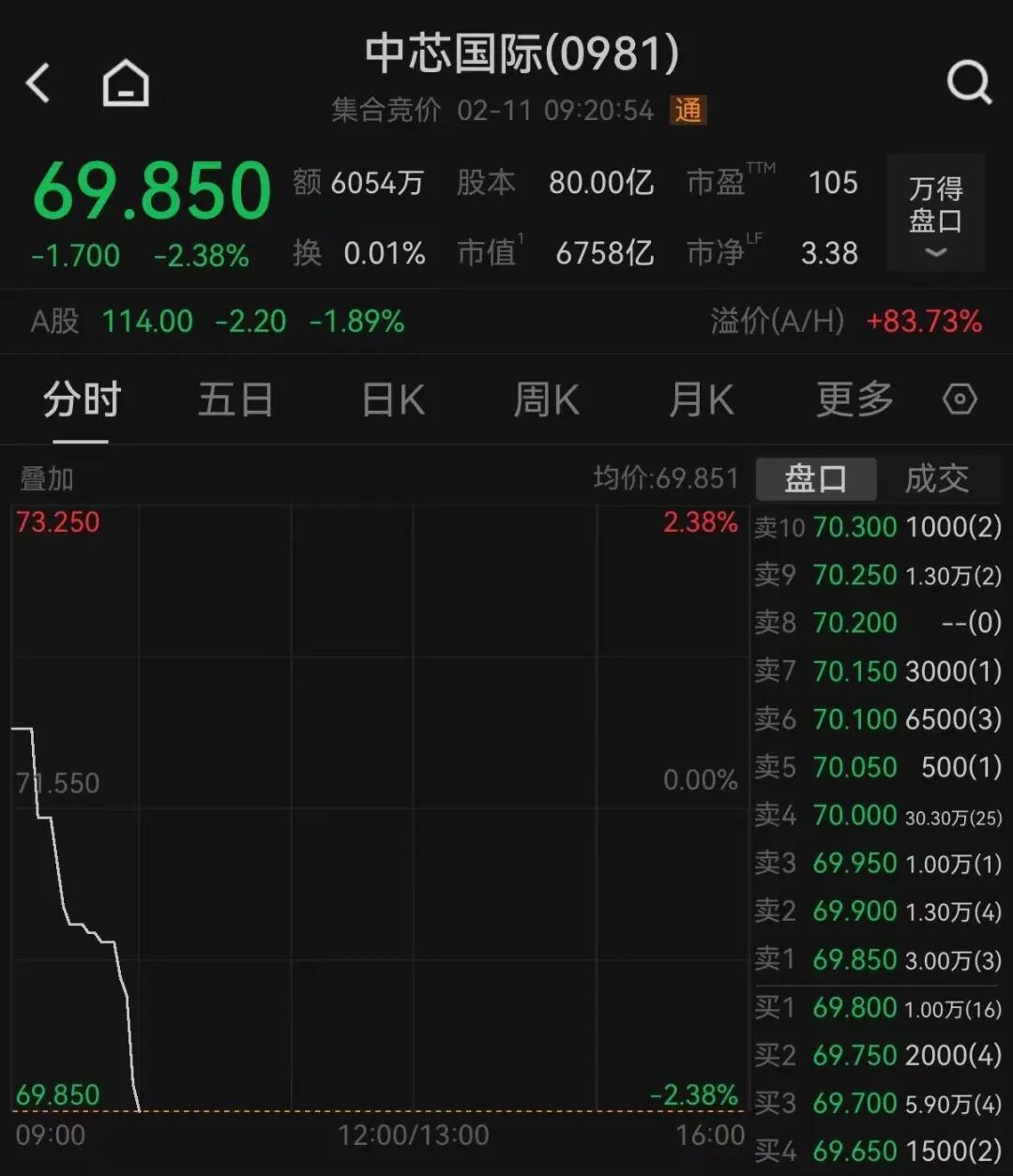Image resolution: width=1013 pixels, height=1176 pixels.
Task: Select the 日K chart tab
Action: point(393,400)
